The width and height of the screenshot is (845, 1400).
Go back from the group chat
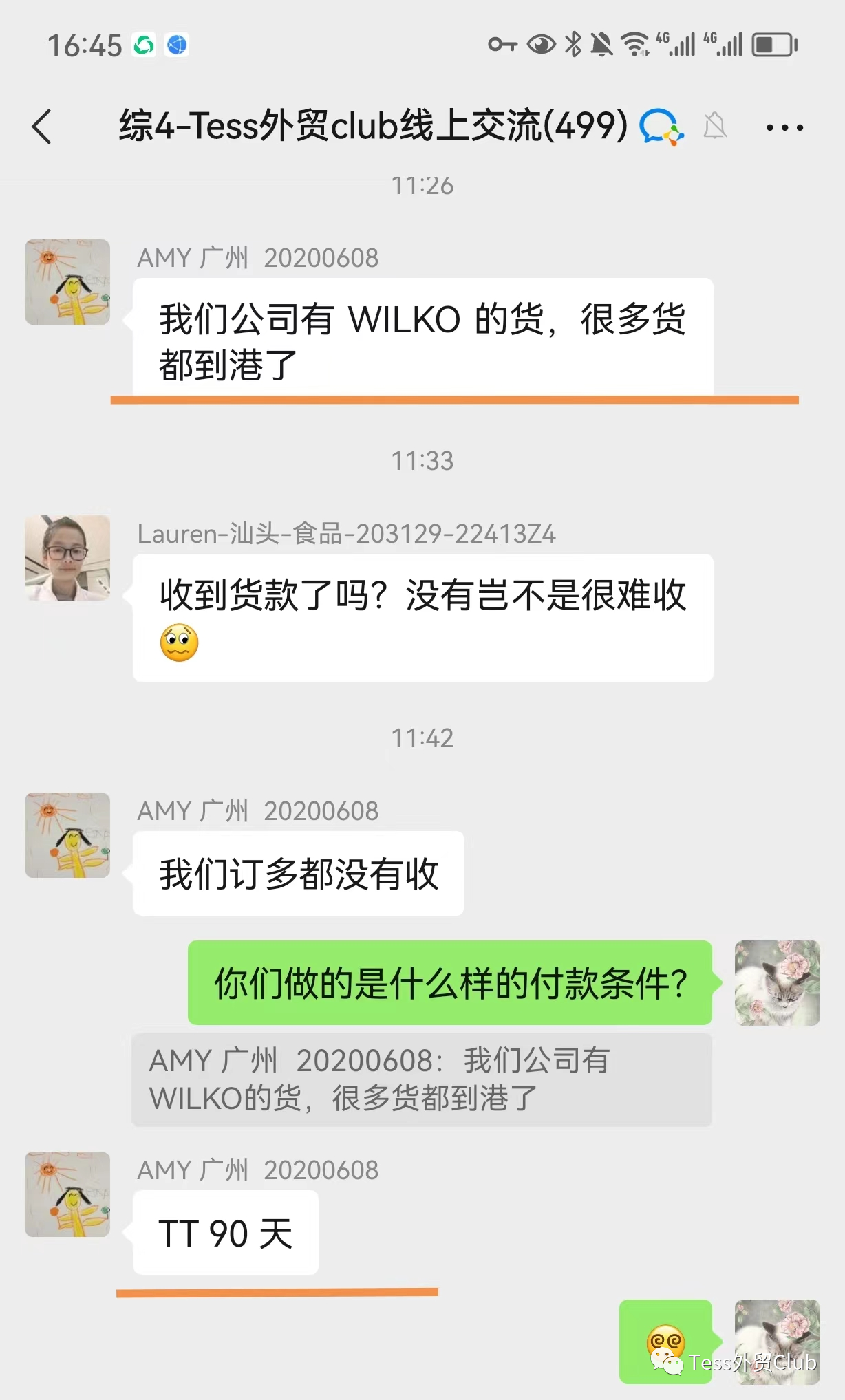point(42,127)
